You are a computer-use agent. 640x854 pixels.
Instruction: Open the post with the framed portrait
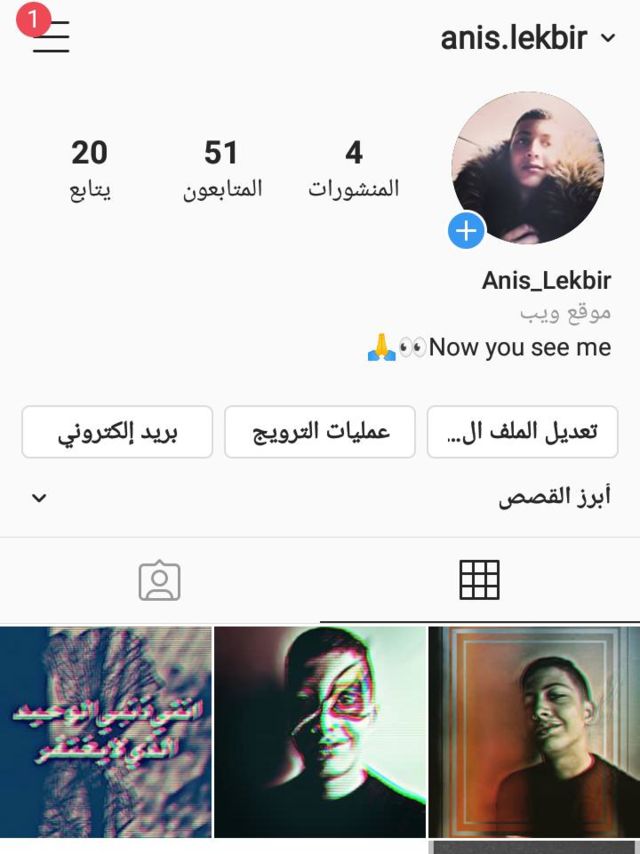[x=534, y=732]
